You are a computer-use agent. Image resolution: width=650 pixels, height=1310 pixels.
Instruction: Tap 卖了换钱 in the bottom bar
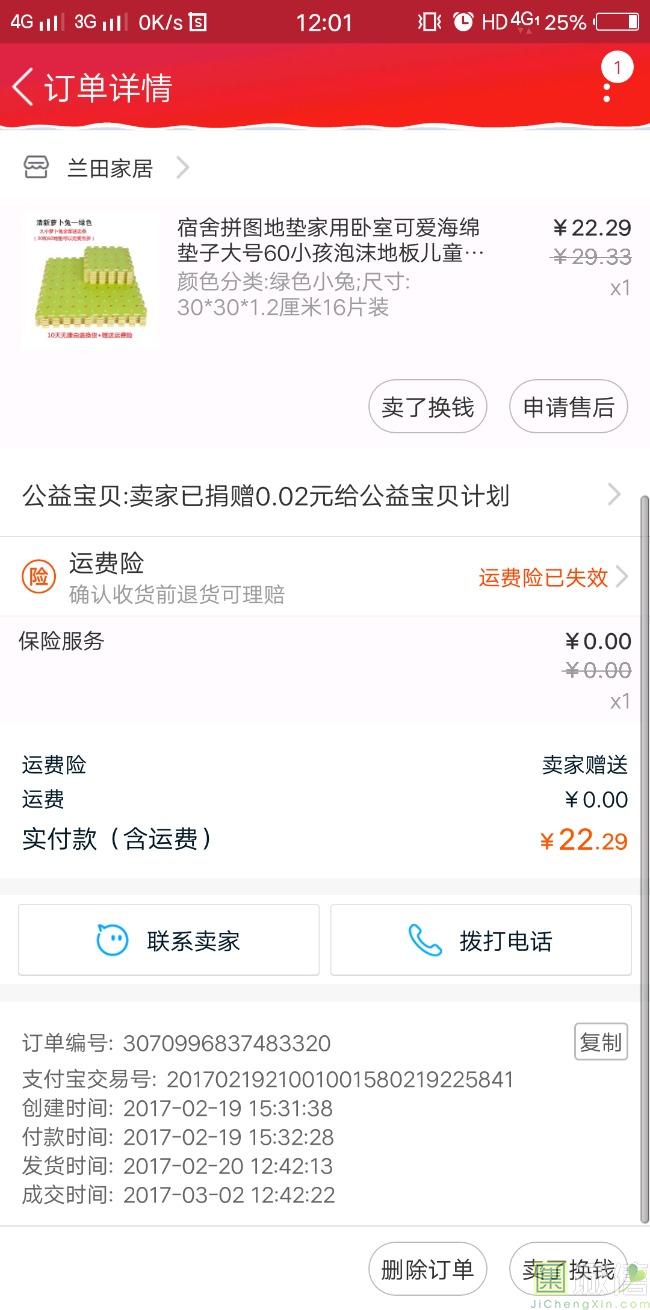pyautogui.click(x=568, y=1270)
